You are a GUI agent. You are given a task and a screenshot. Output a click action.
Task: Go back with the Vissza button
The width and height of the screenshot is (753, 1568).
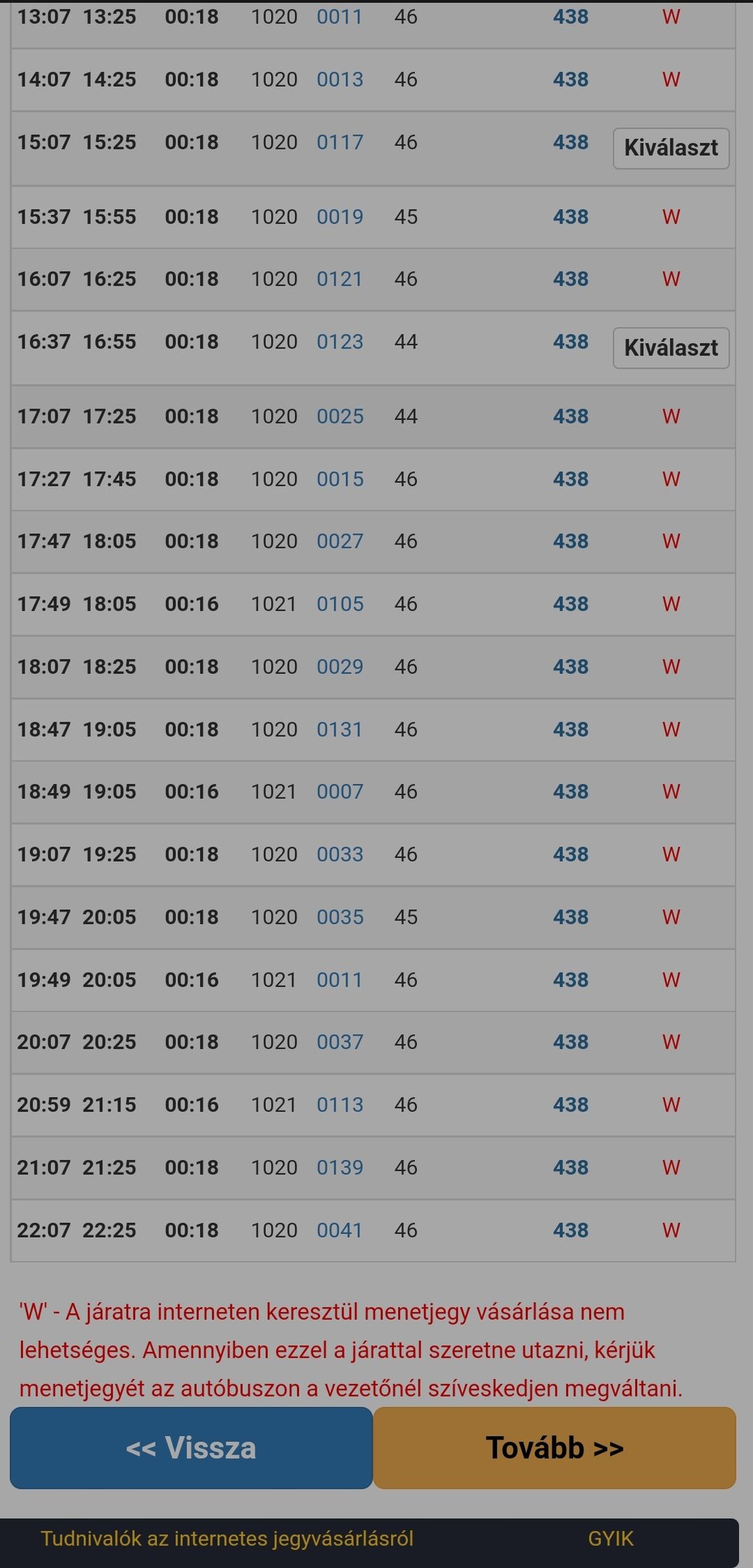pos(191,1448)
